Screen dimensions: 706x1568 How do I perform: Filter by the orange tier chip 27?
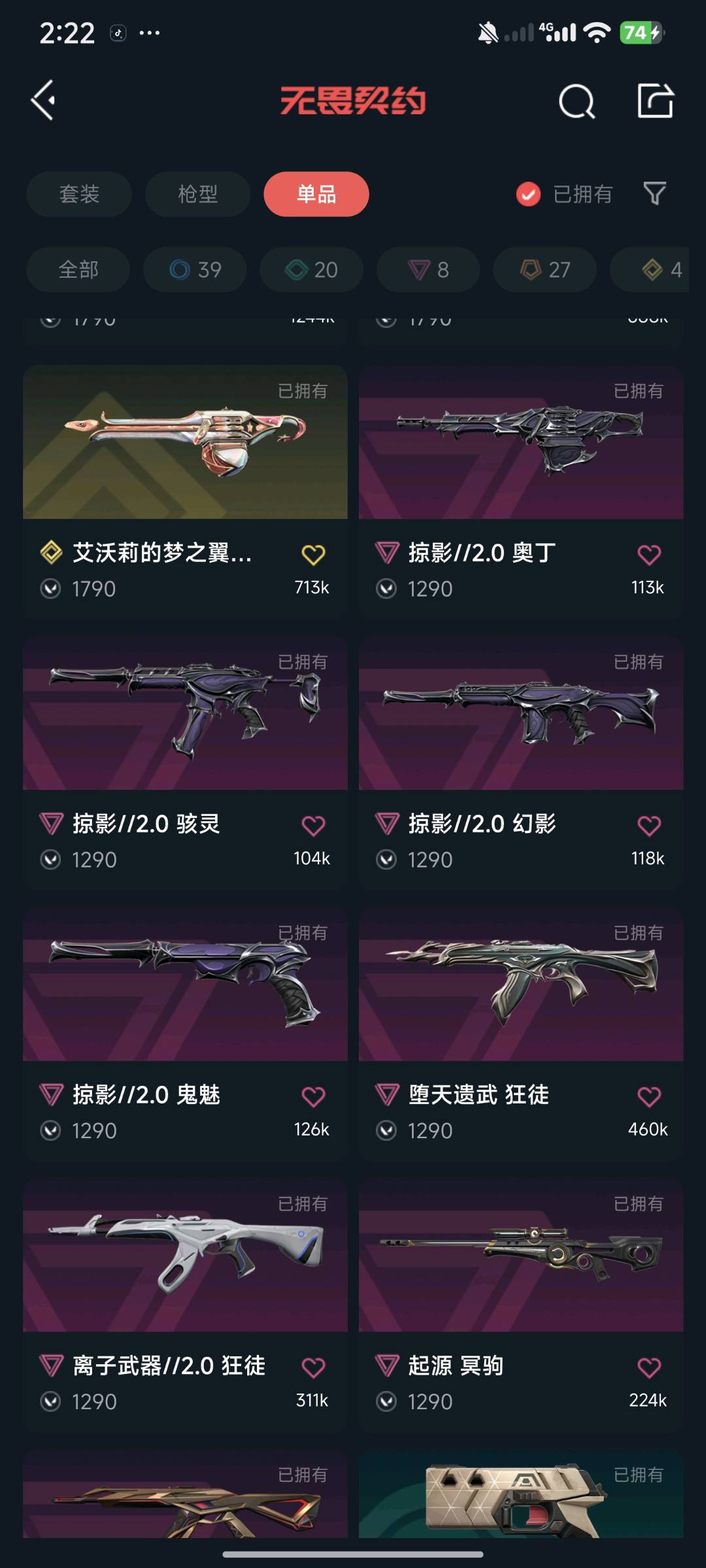545,269
